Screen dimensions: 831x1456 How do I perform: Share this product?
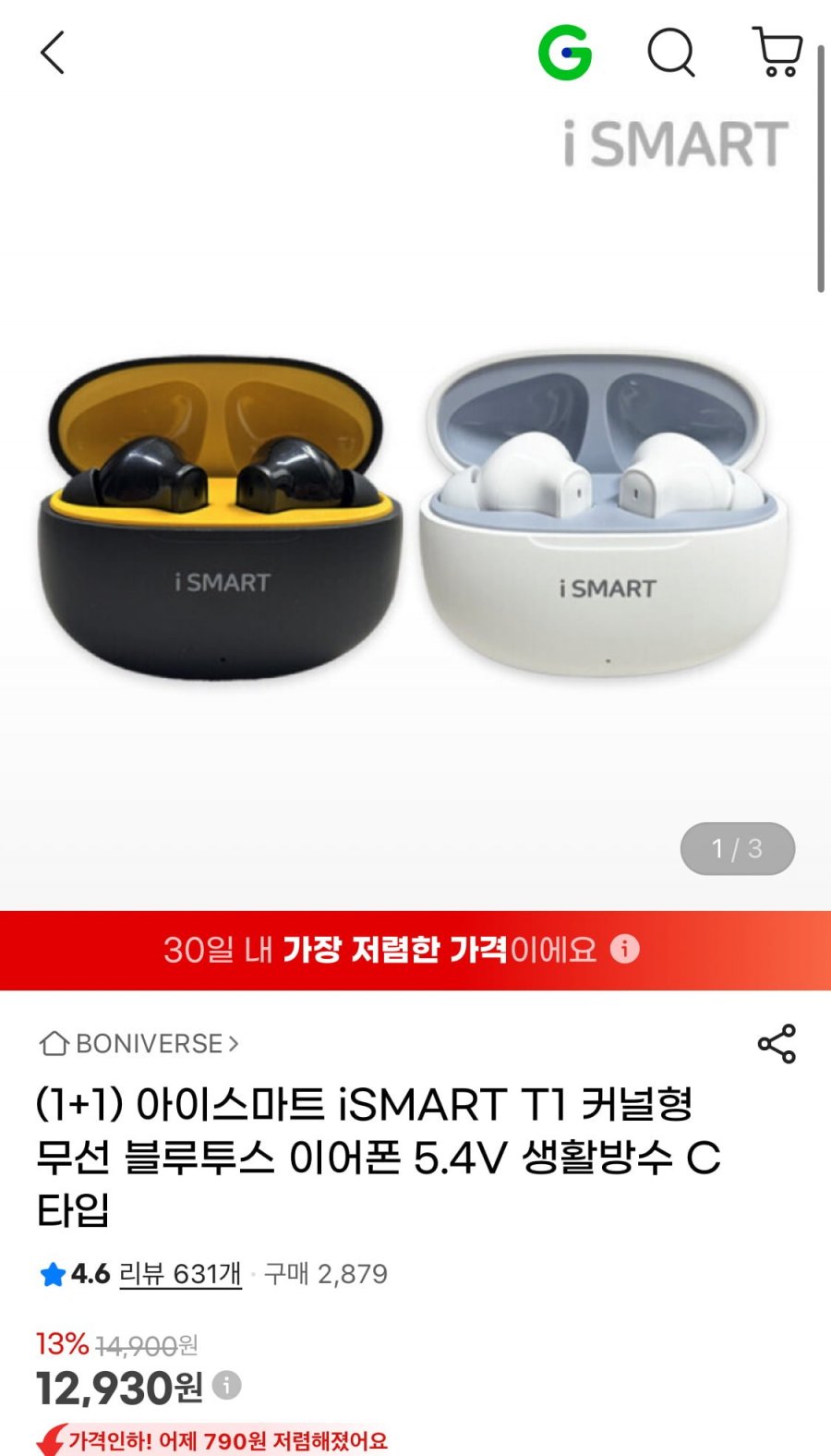coord(777,1044)
